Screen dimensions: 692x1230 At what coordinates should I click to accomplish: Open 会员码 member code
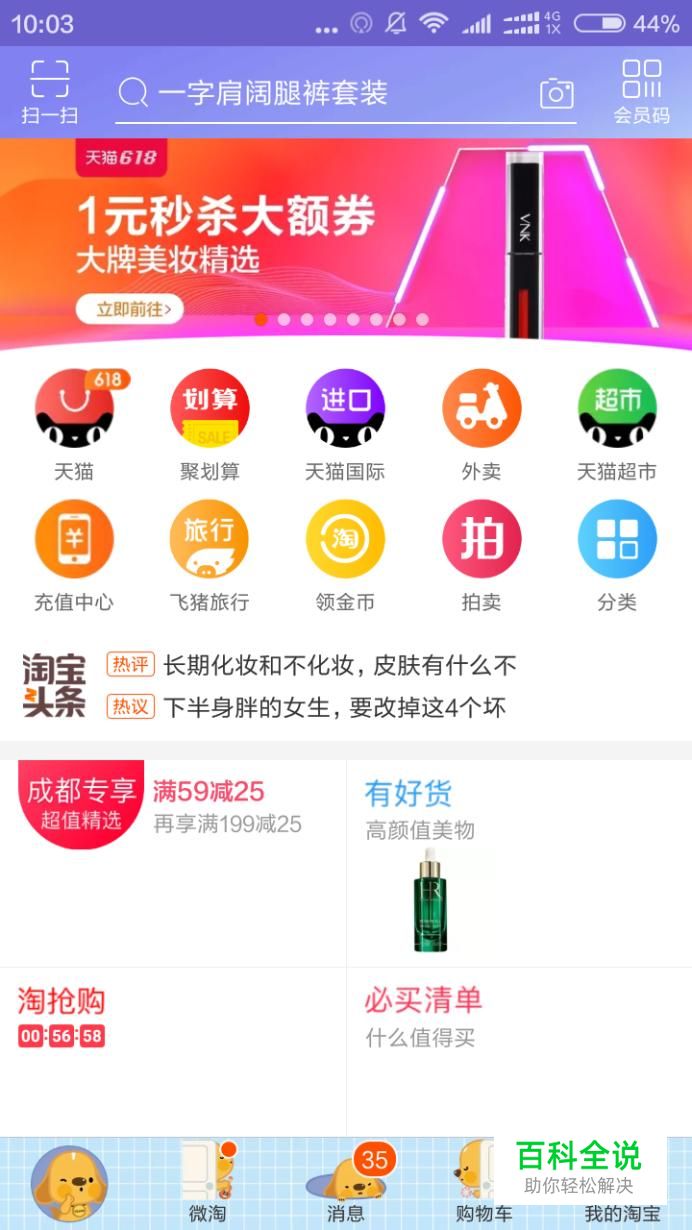click(x=641, y=92)
